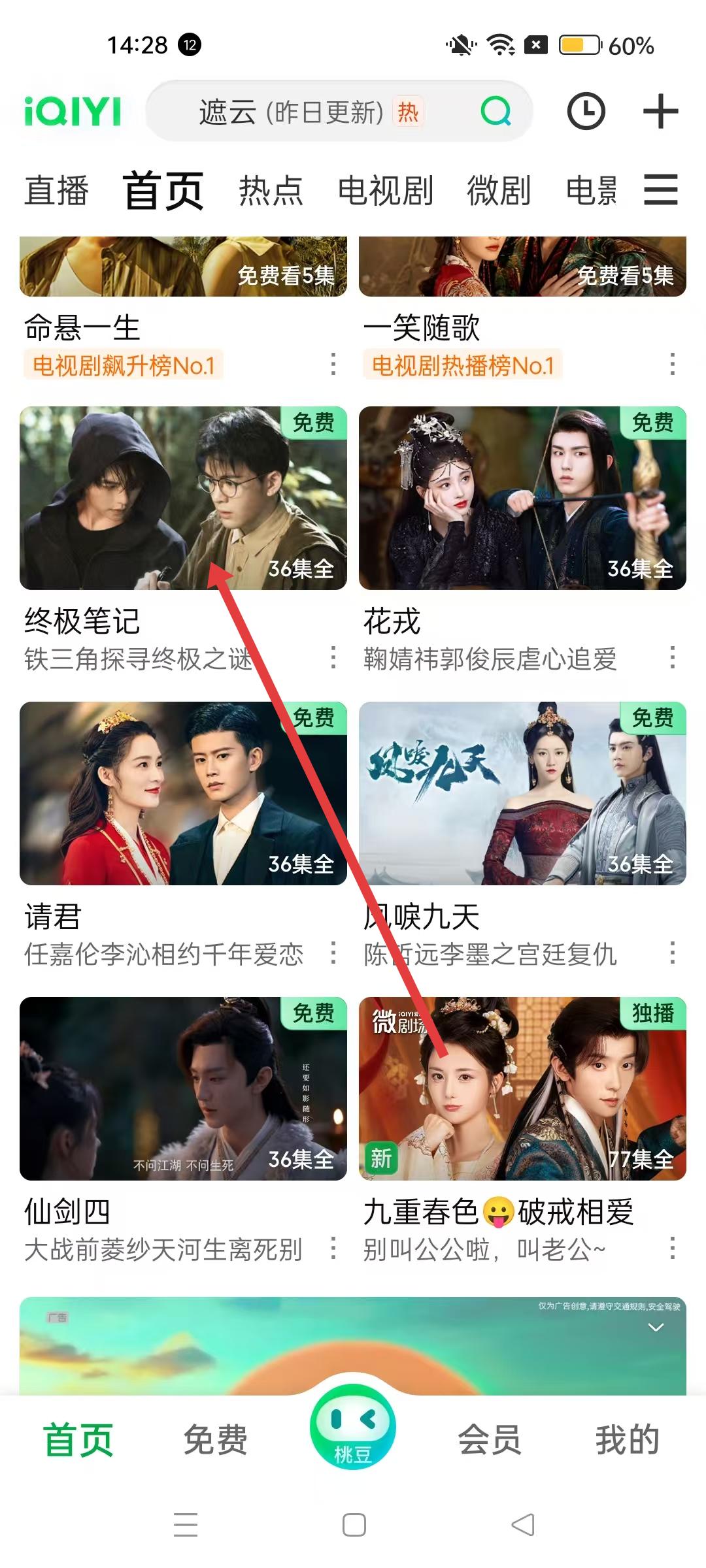
Task: Open the 凤唳九天 drama card
Action: [522, 794]
